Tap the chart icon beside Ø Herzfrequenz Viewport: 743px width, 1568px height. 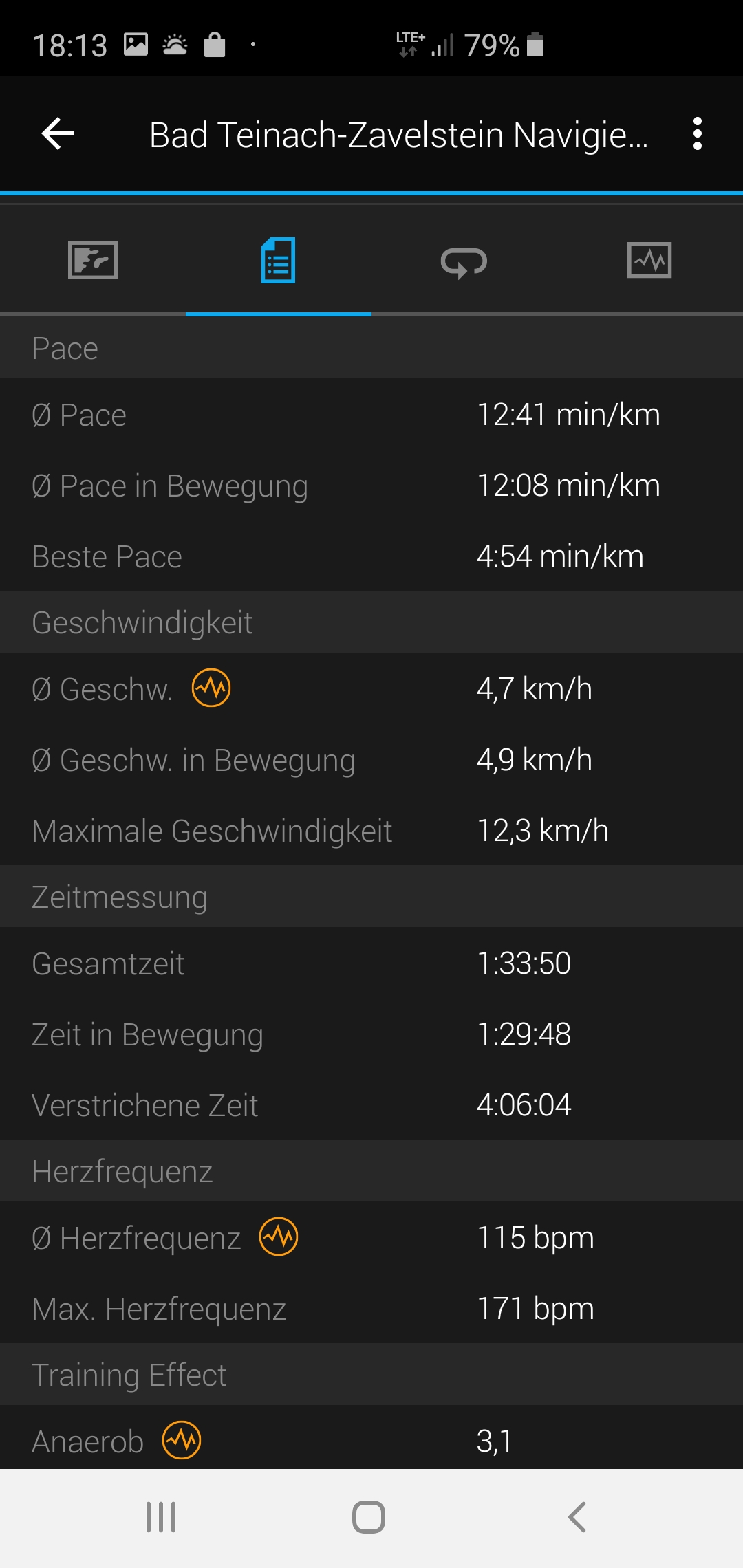click(279, 1237)
